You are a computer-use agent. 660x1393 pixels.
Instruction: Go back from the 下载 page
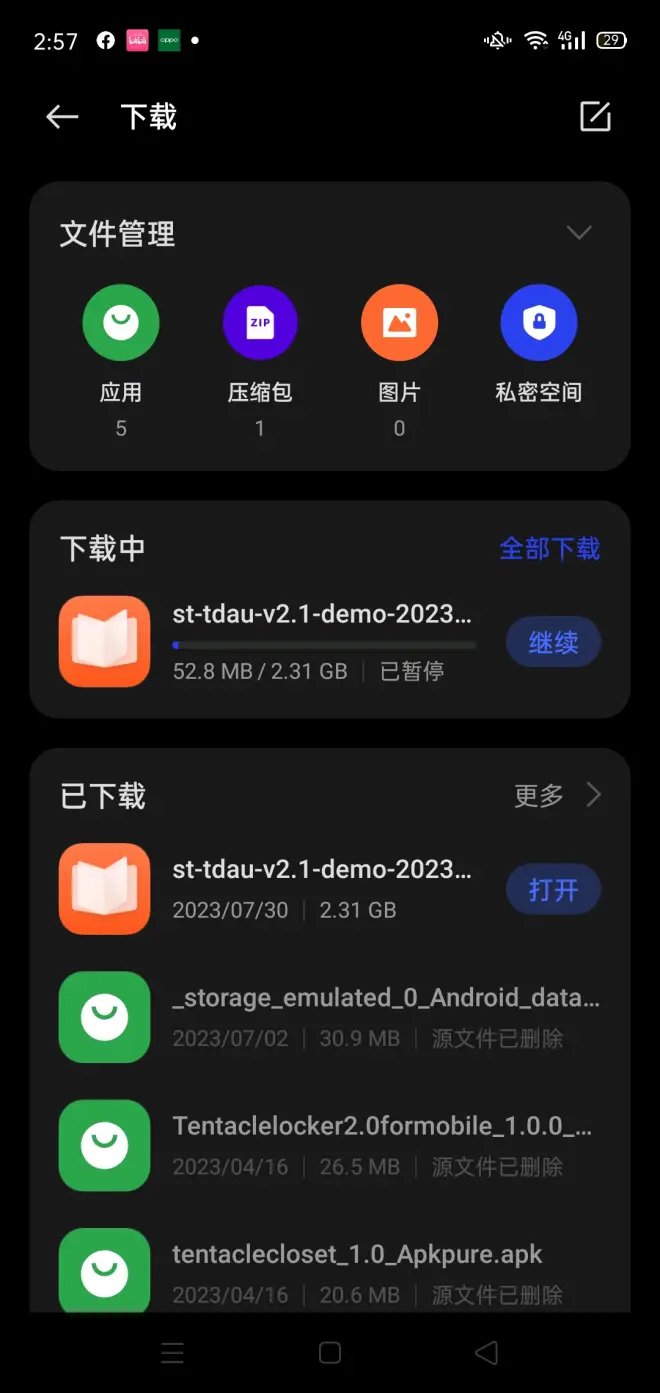pos(62,117)
